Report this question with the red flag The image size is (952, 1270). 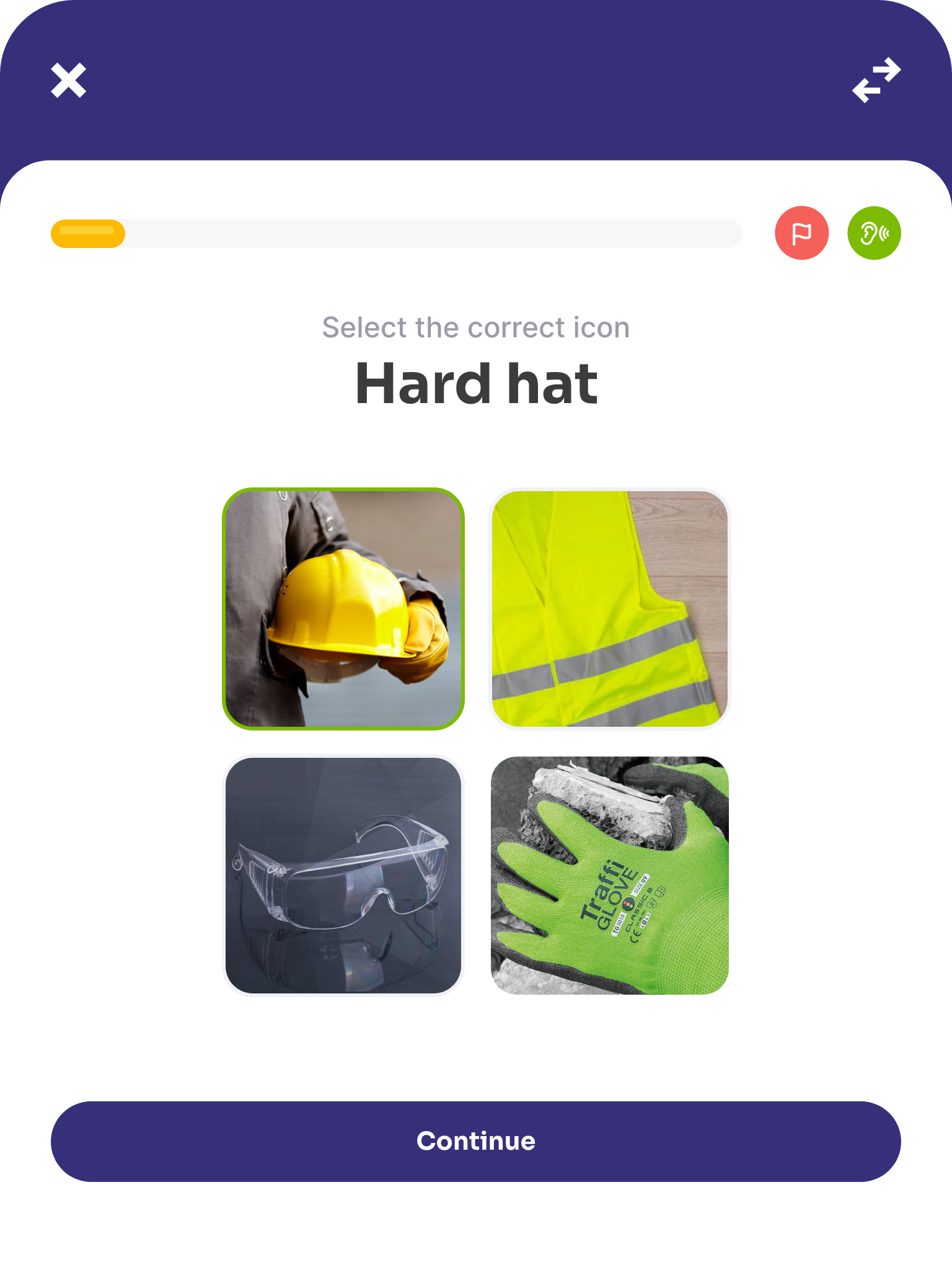coord(801,233)
